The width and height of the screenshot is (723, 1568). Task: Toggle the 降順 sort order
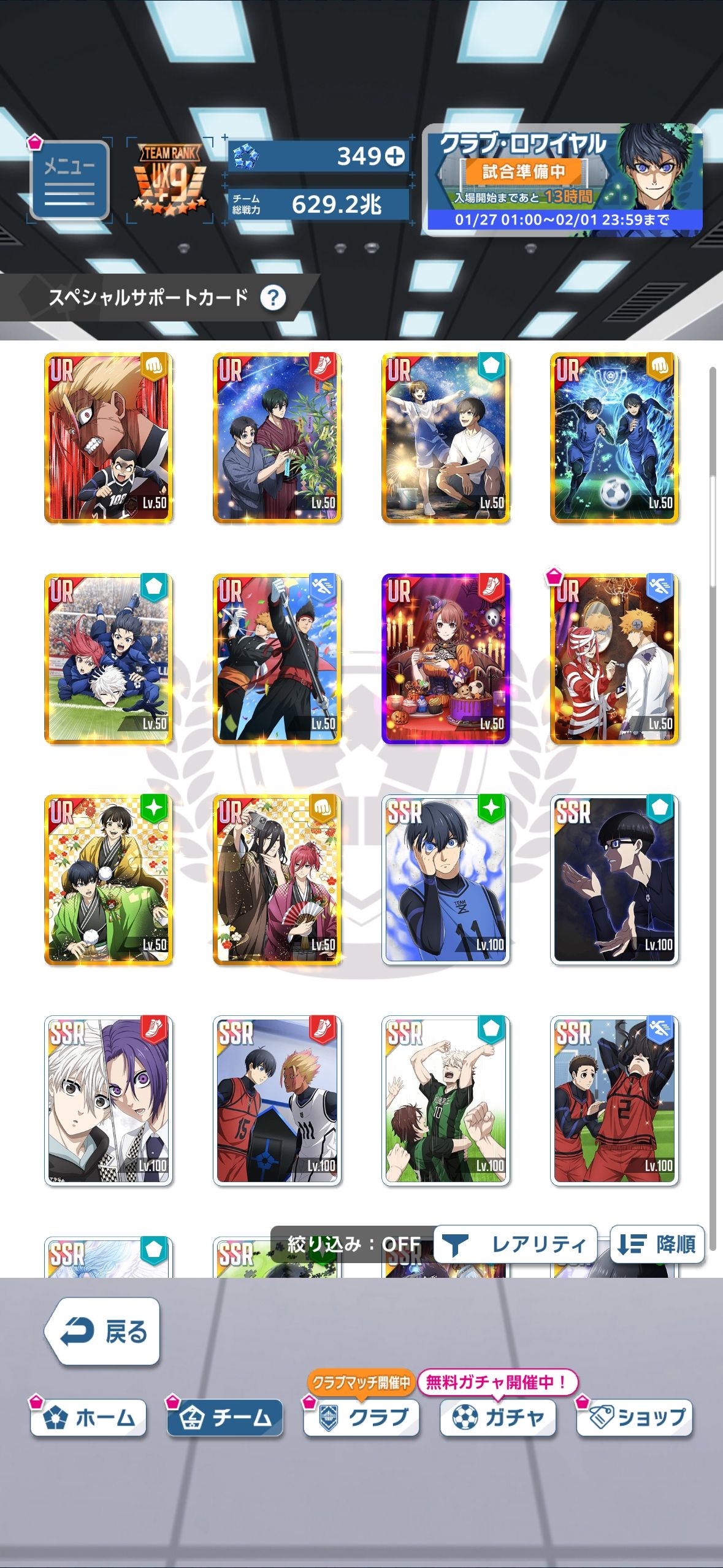pos(657,1245)
